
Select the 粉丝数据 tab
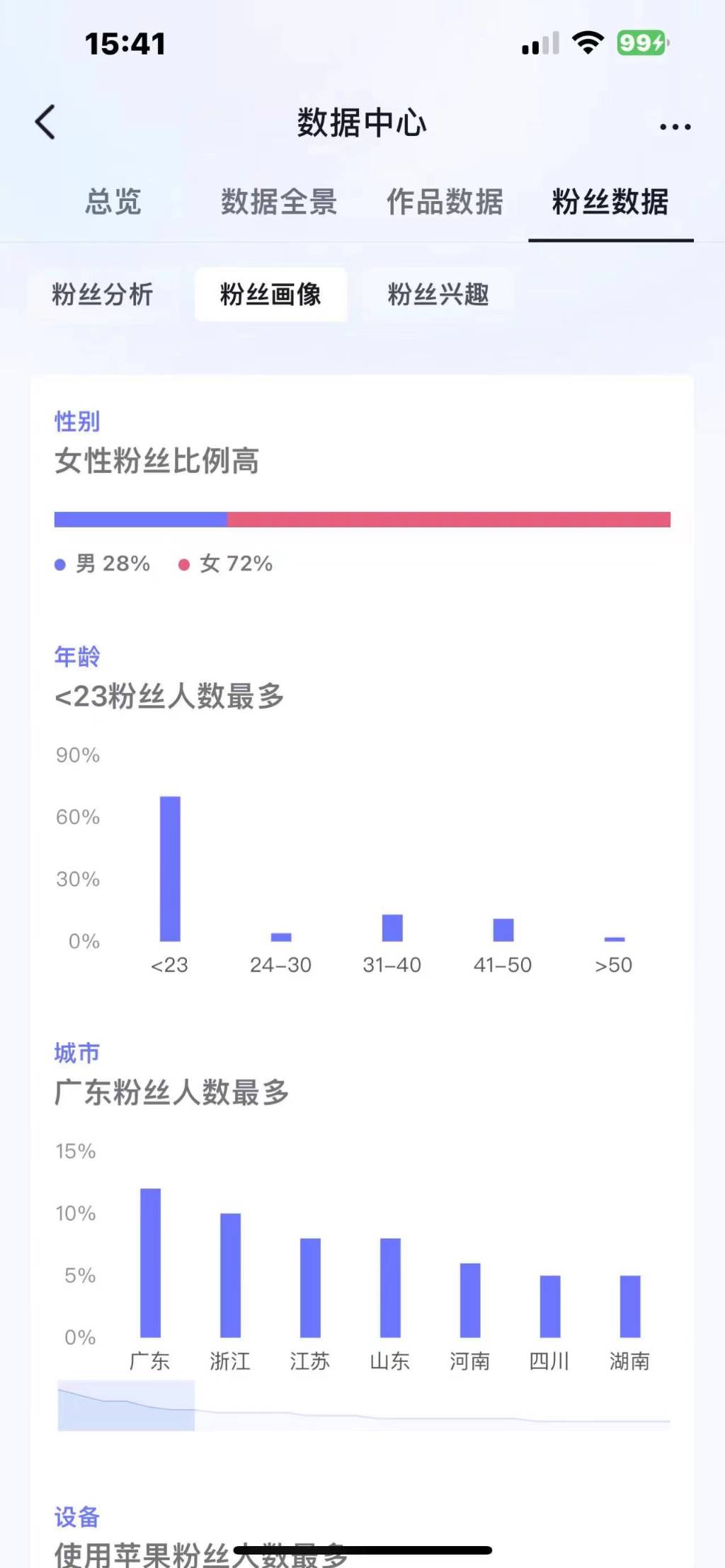(610, 202)
